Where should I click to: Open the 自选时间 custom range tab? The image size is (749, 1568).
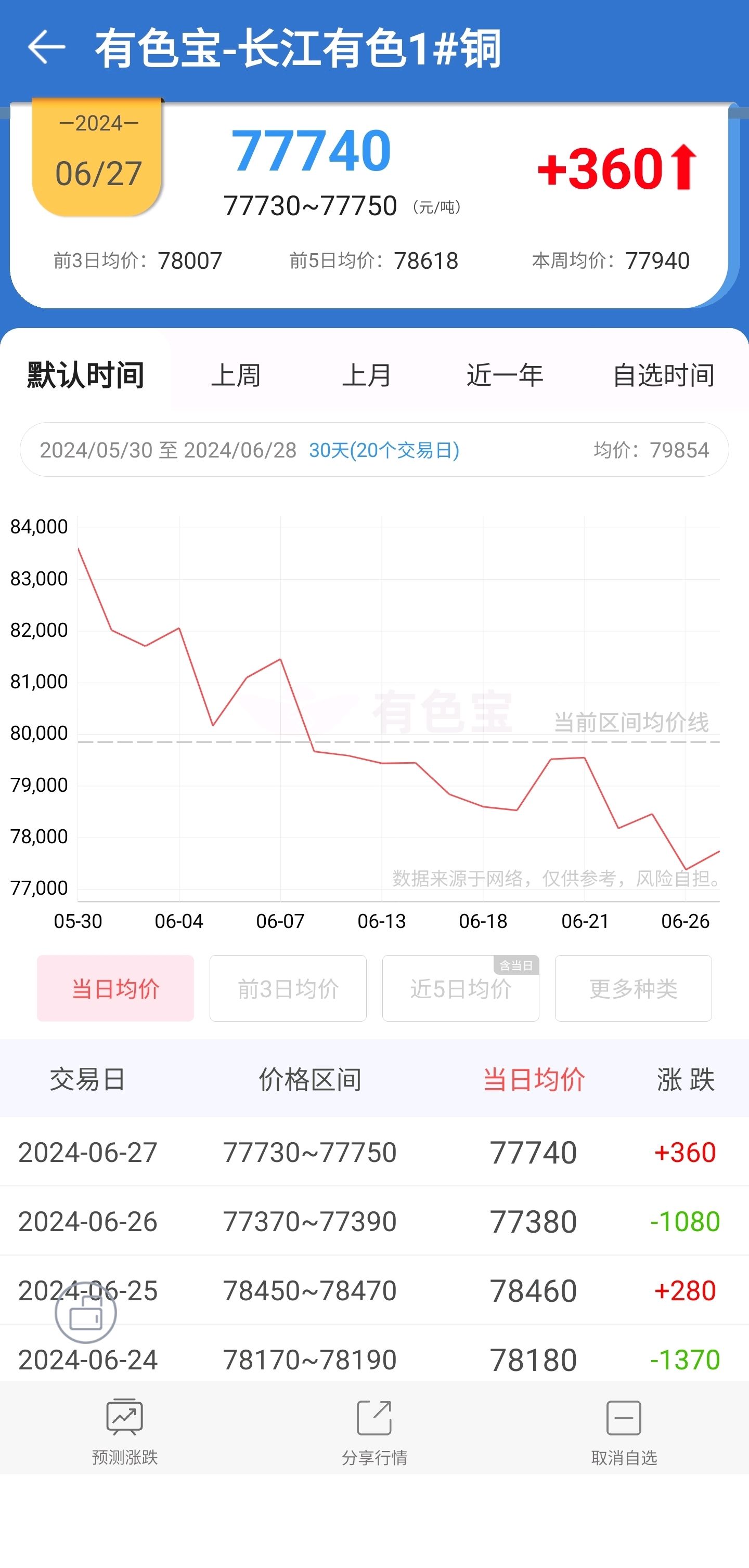point(663,375)
